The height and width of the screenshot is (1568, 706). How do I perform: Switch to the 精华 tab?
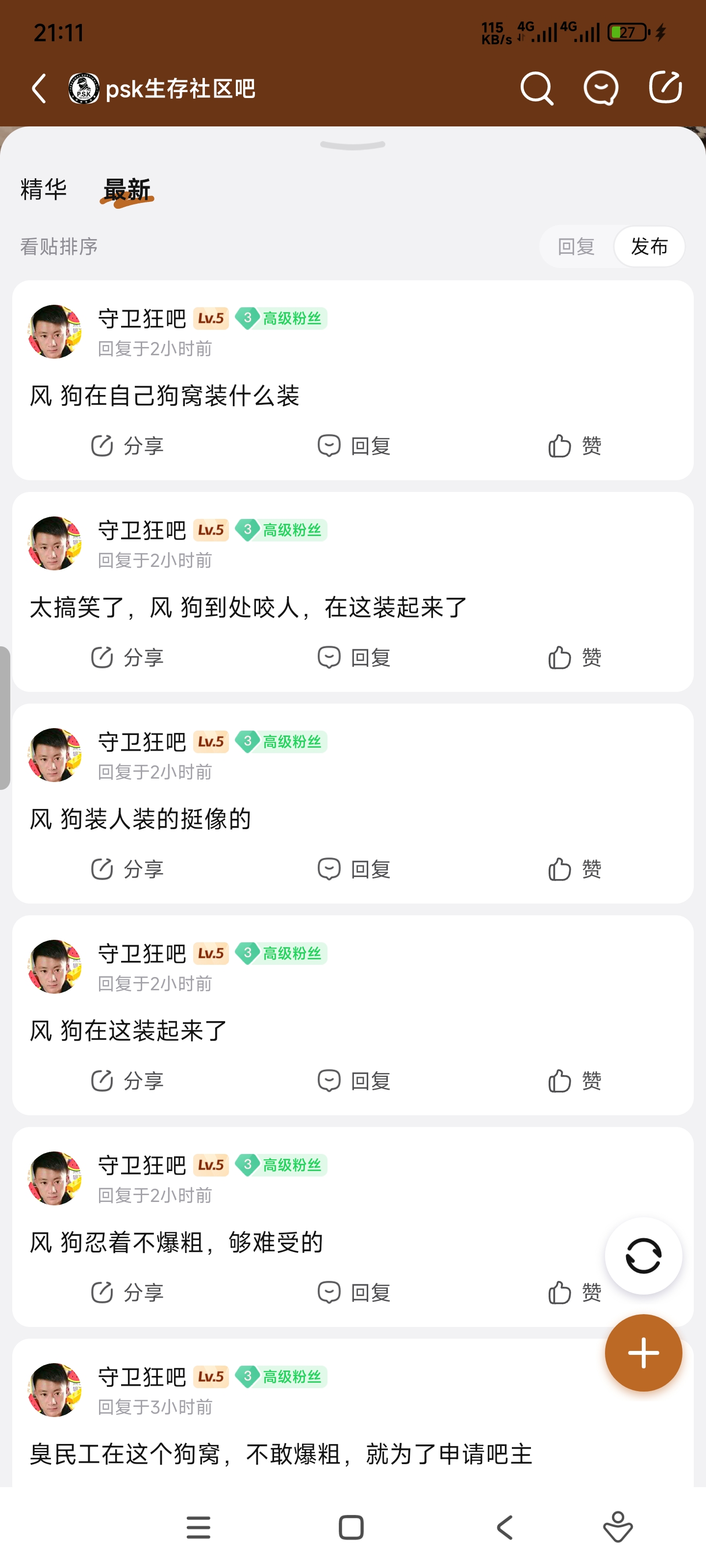point(43,189)
